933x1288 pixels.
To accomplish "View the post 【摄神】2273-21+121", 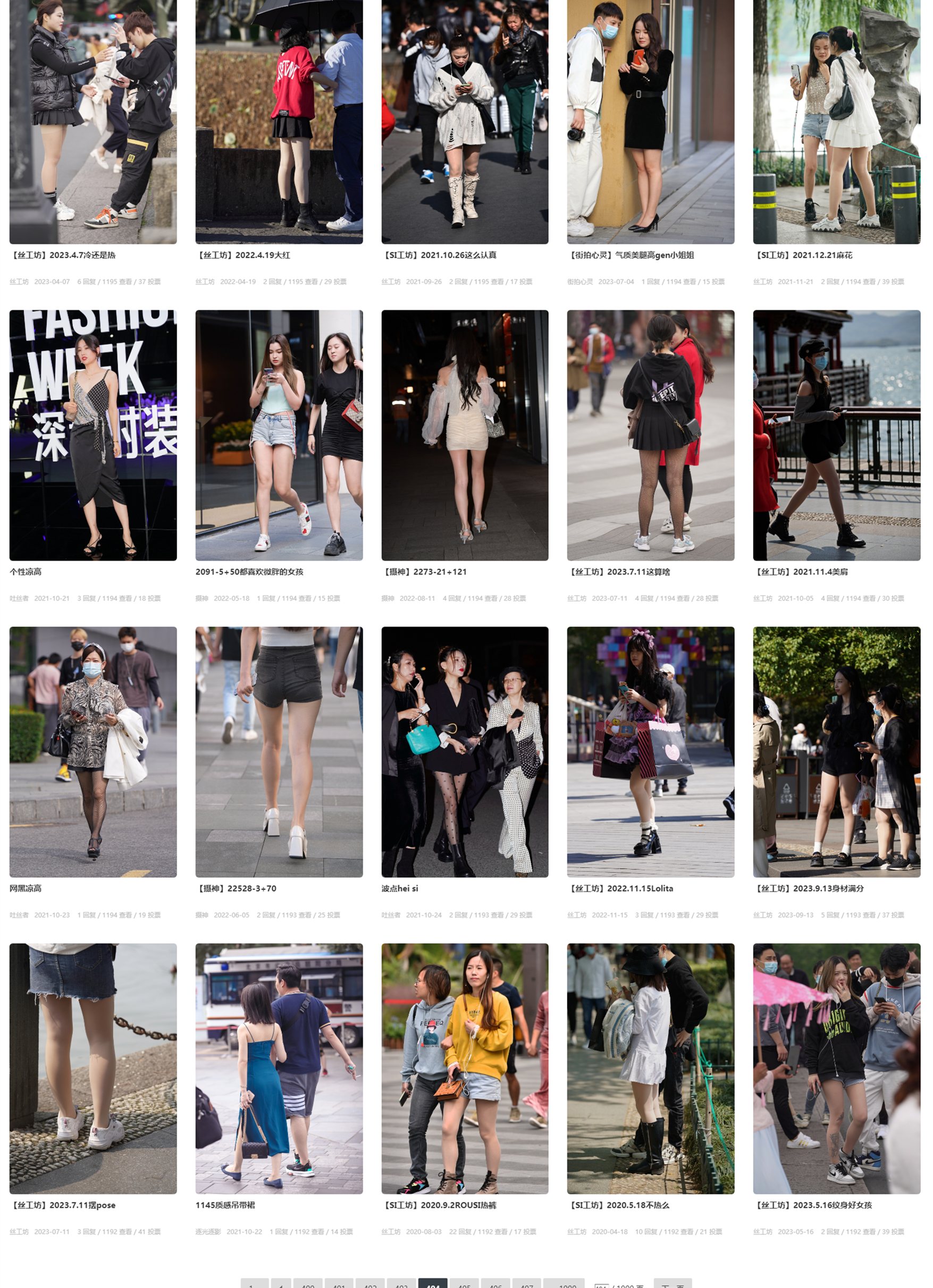I will tap(424, 571).
